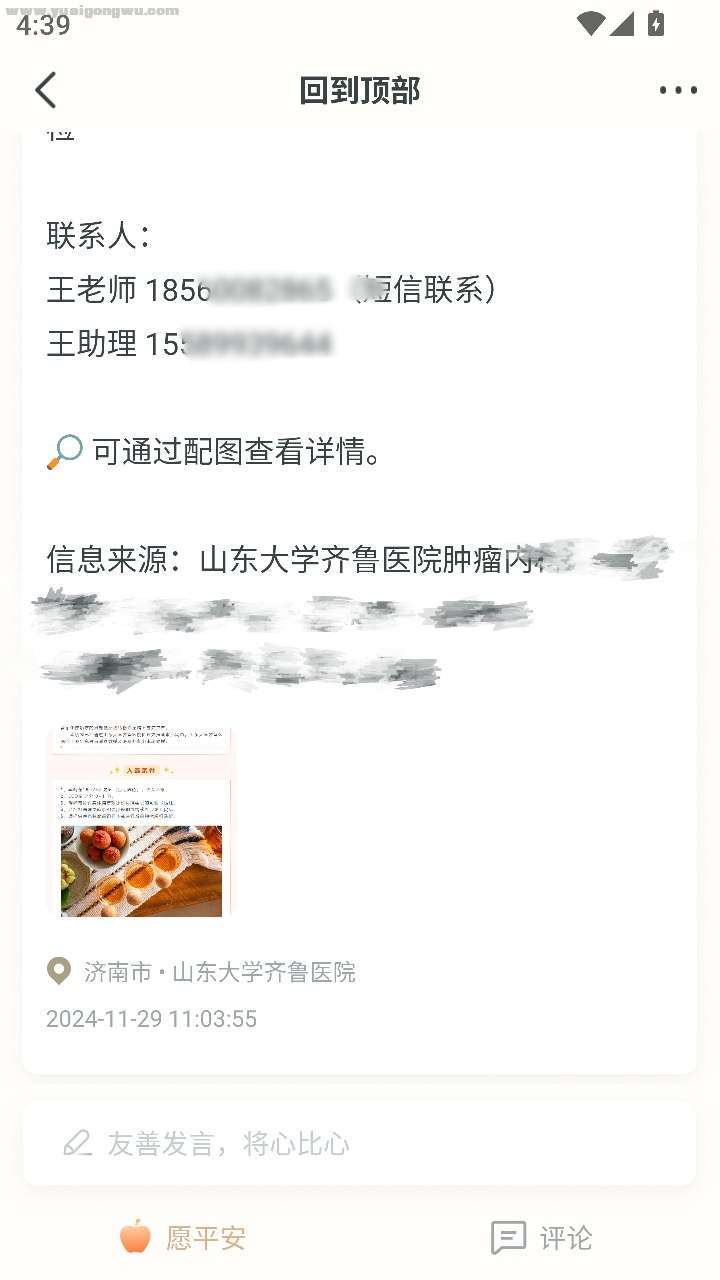Open the comment box 友善发言，将心比心
Viewport: 720px width, 1280px height.
pyautogui.click(x=359, y=1143)
